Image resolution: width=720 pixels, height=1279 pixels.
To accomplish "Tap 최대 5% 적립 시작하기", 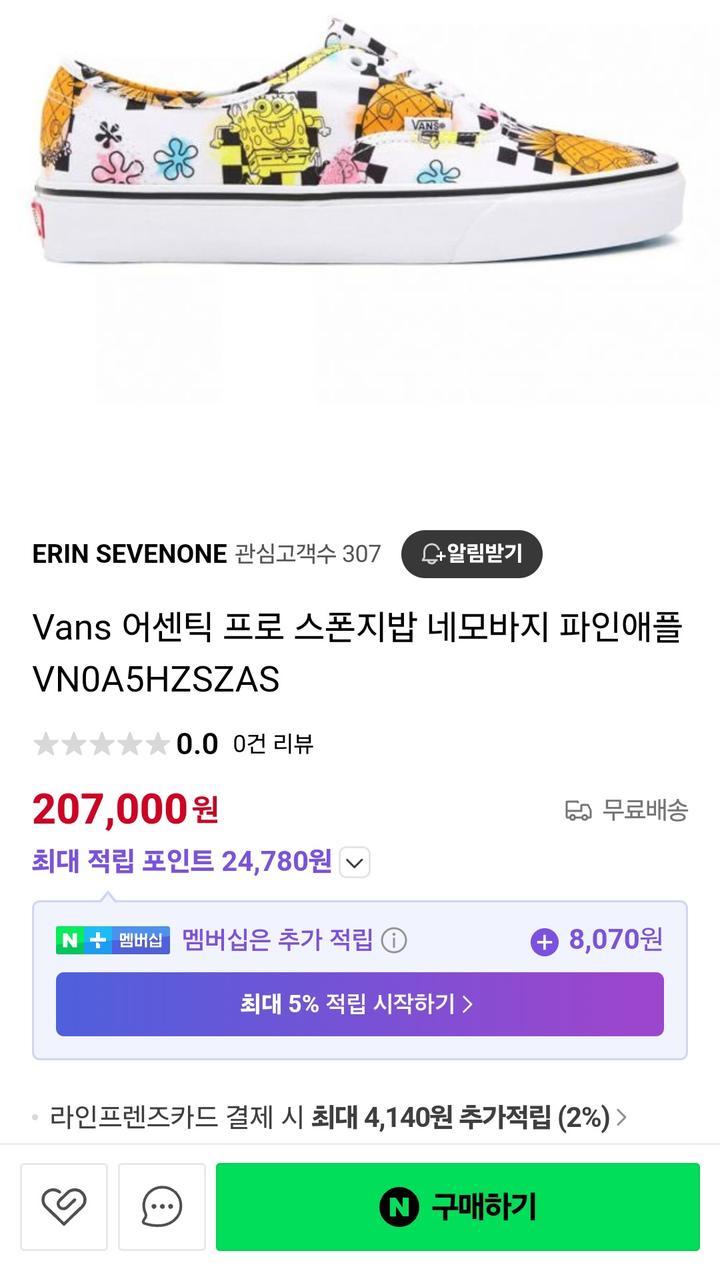I will [x=359, y=1004].
